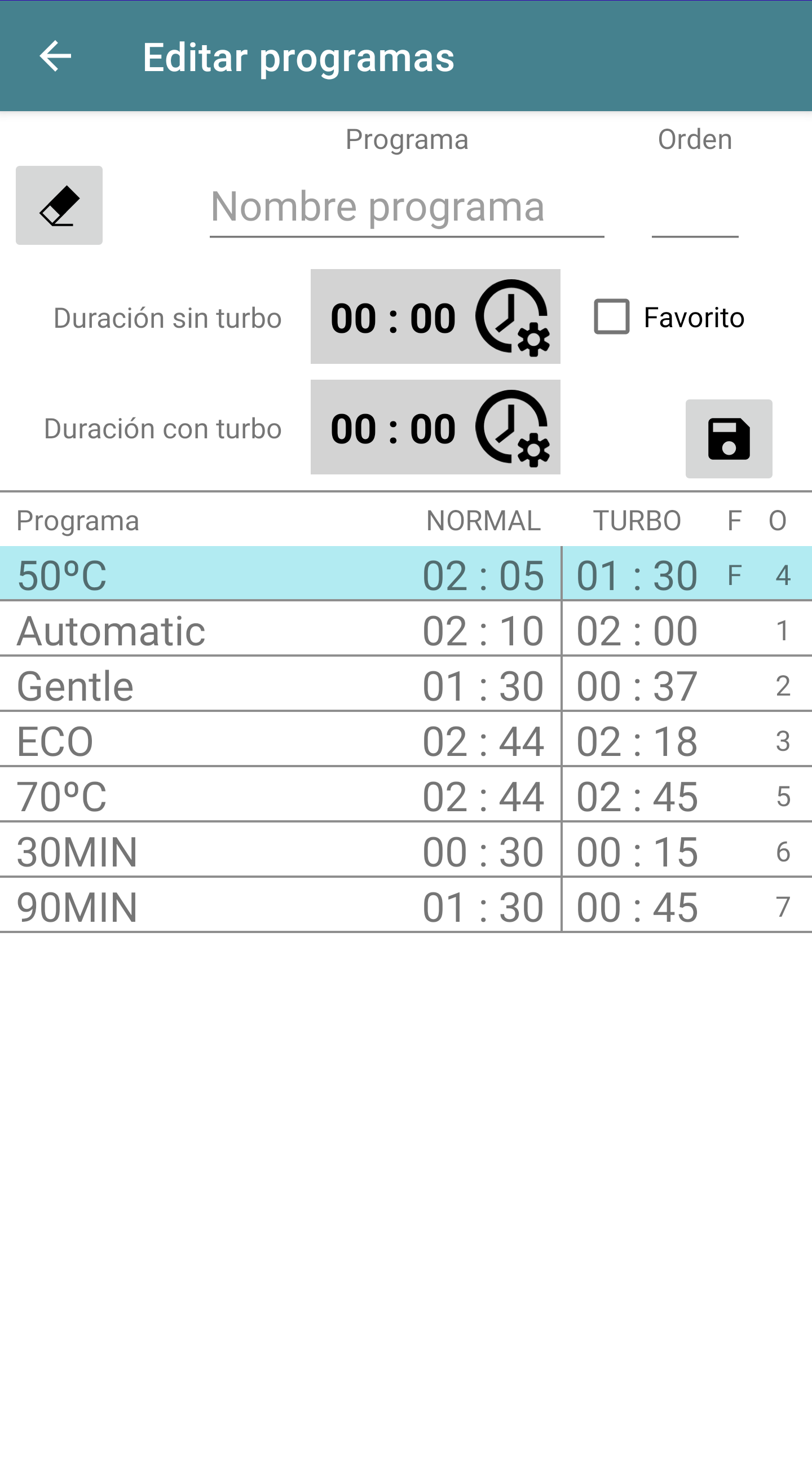Save the program with the floppy disk button
This screenshot has height=1478, width=812.
click(729, 439)
